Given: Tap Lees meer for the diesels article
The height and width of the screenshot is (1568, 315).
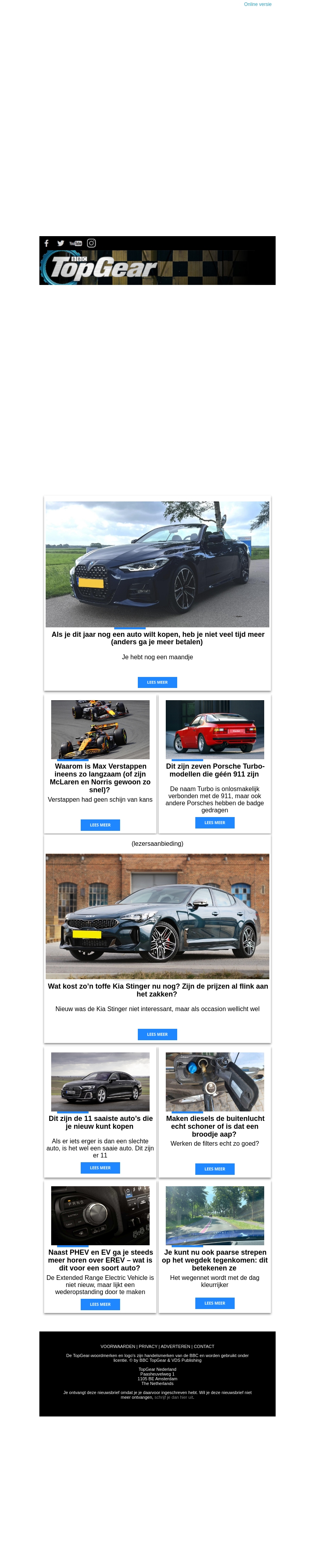Looking at the screenshot, I should [215, 1169].
